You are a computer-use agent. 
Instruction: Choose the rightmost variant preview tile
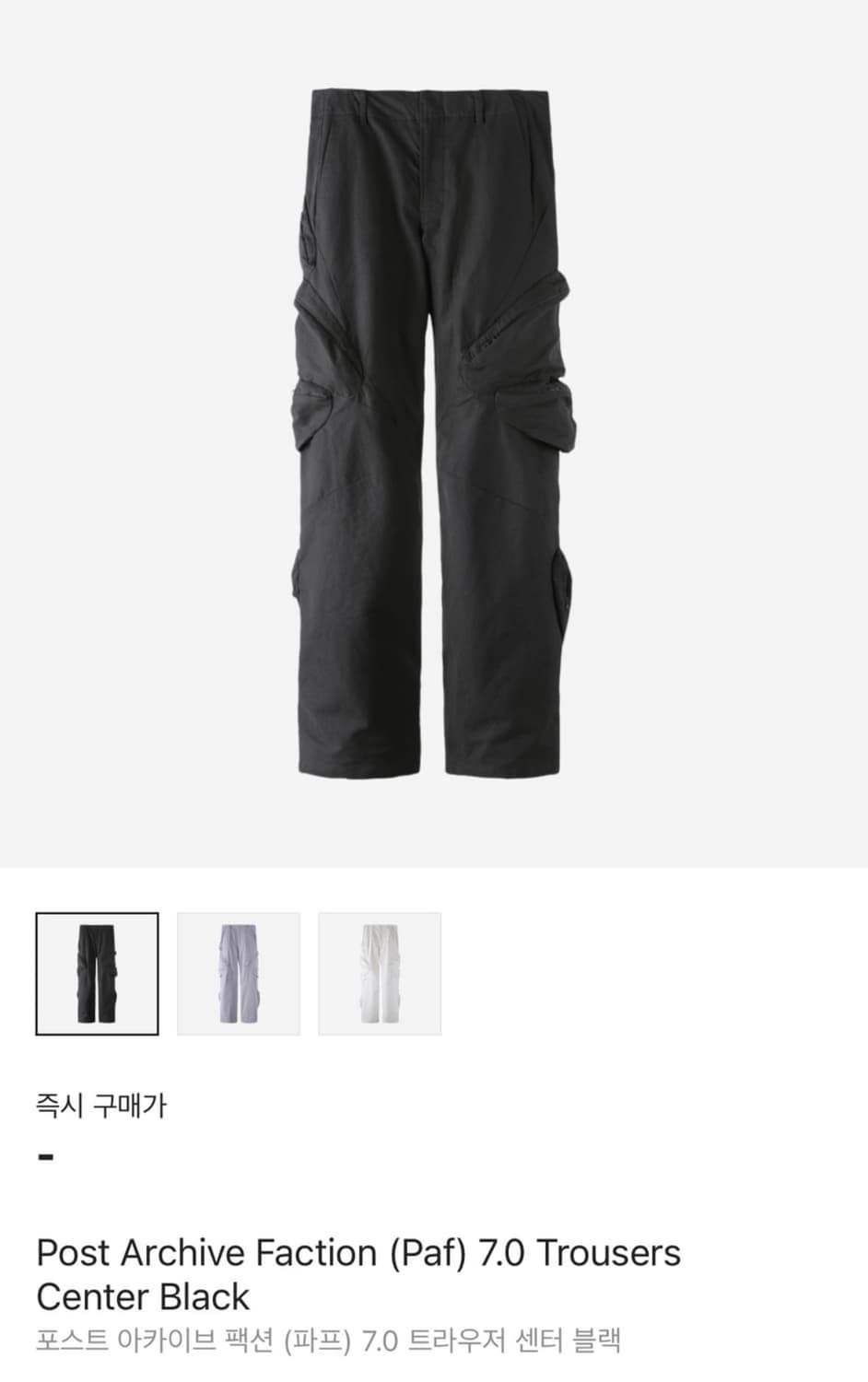[x=380, y=974]
